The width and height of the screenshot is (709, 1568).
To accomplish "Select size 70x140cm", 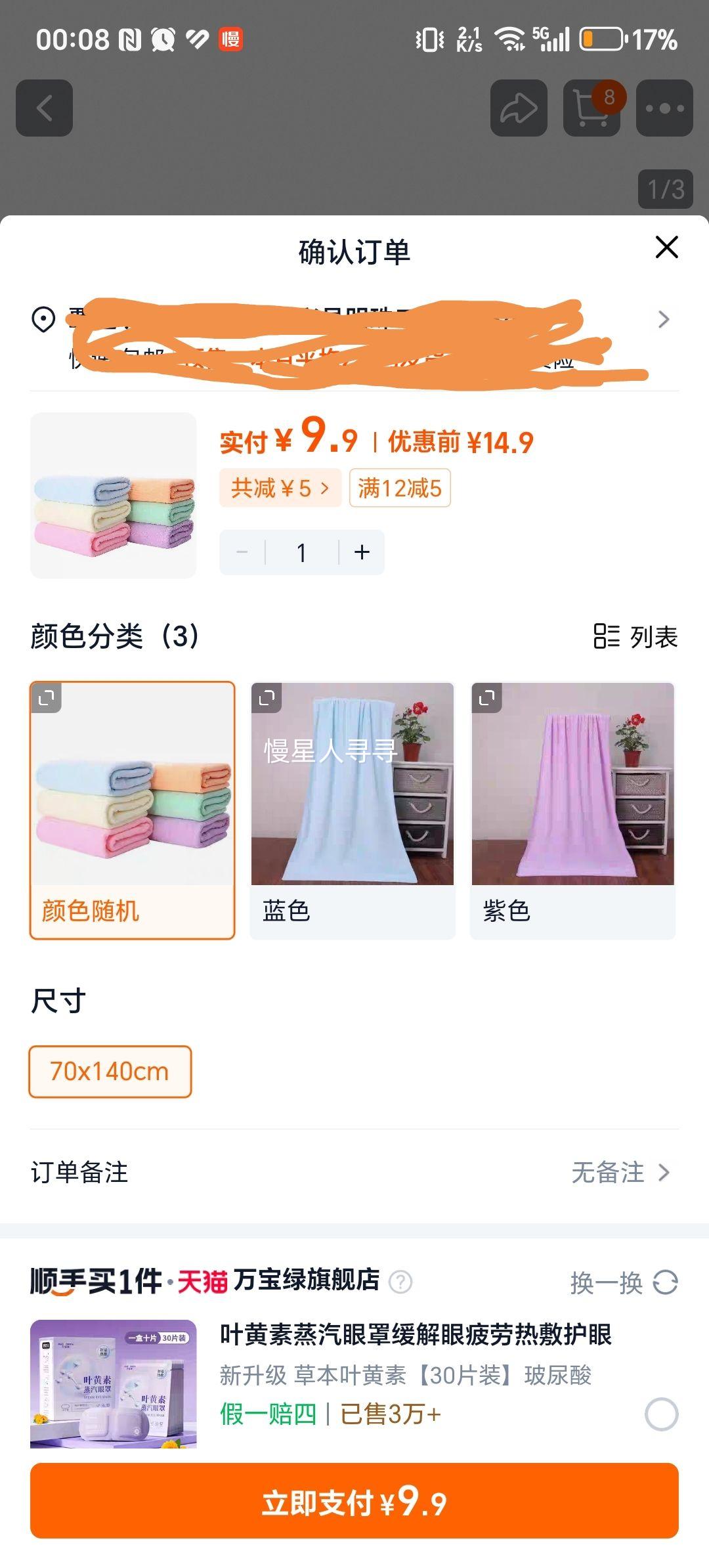I will click(110, 1072).
